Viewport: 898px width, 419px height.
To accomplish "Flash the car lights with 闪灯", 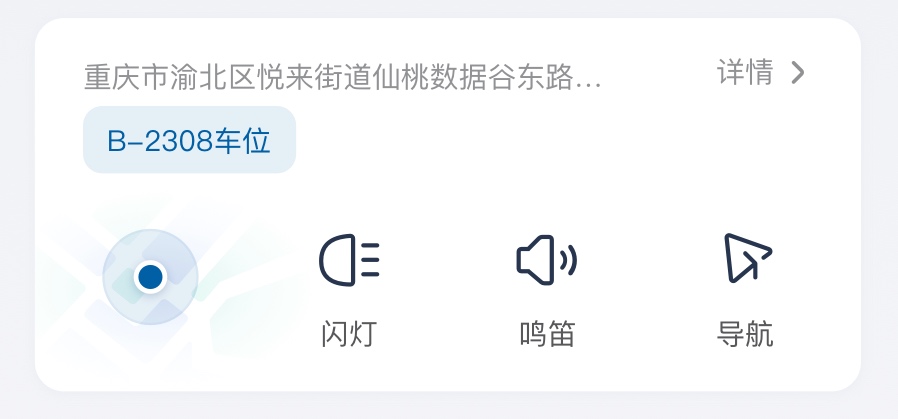I will (349, 288).
